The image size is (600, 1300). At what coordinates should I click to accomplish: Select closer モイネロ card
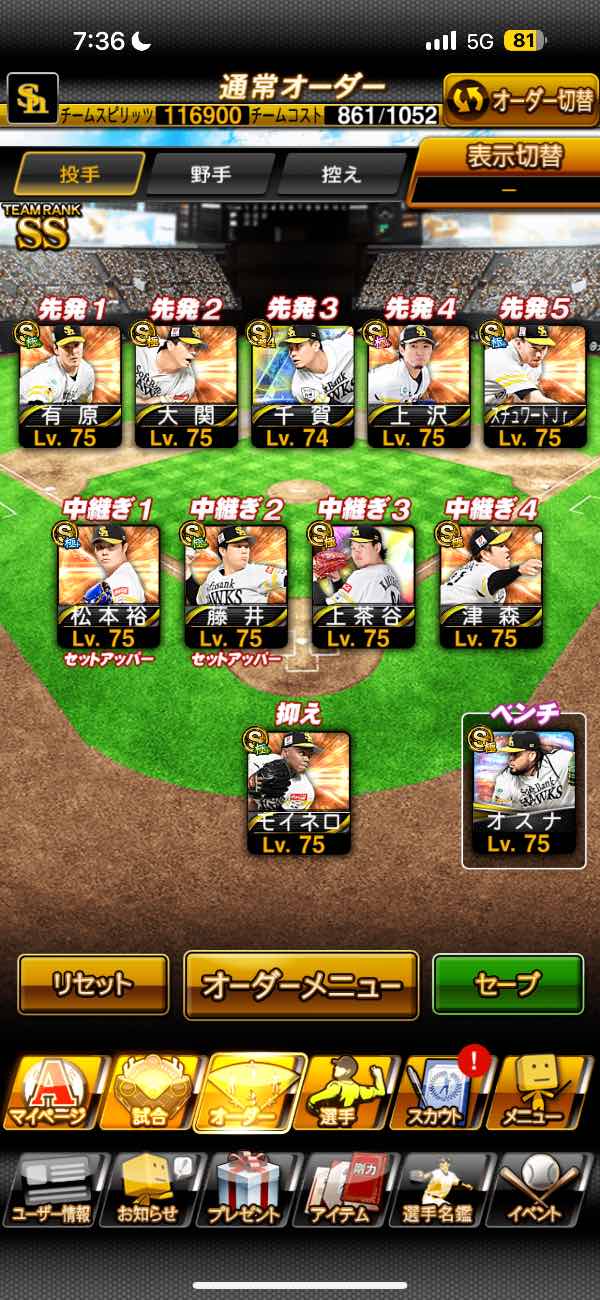pyautogui.click(x=299, y=793)
